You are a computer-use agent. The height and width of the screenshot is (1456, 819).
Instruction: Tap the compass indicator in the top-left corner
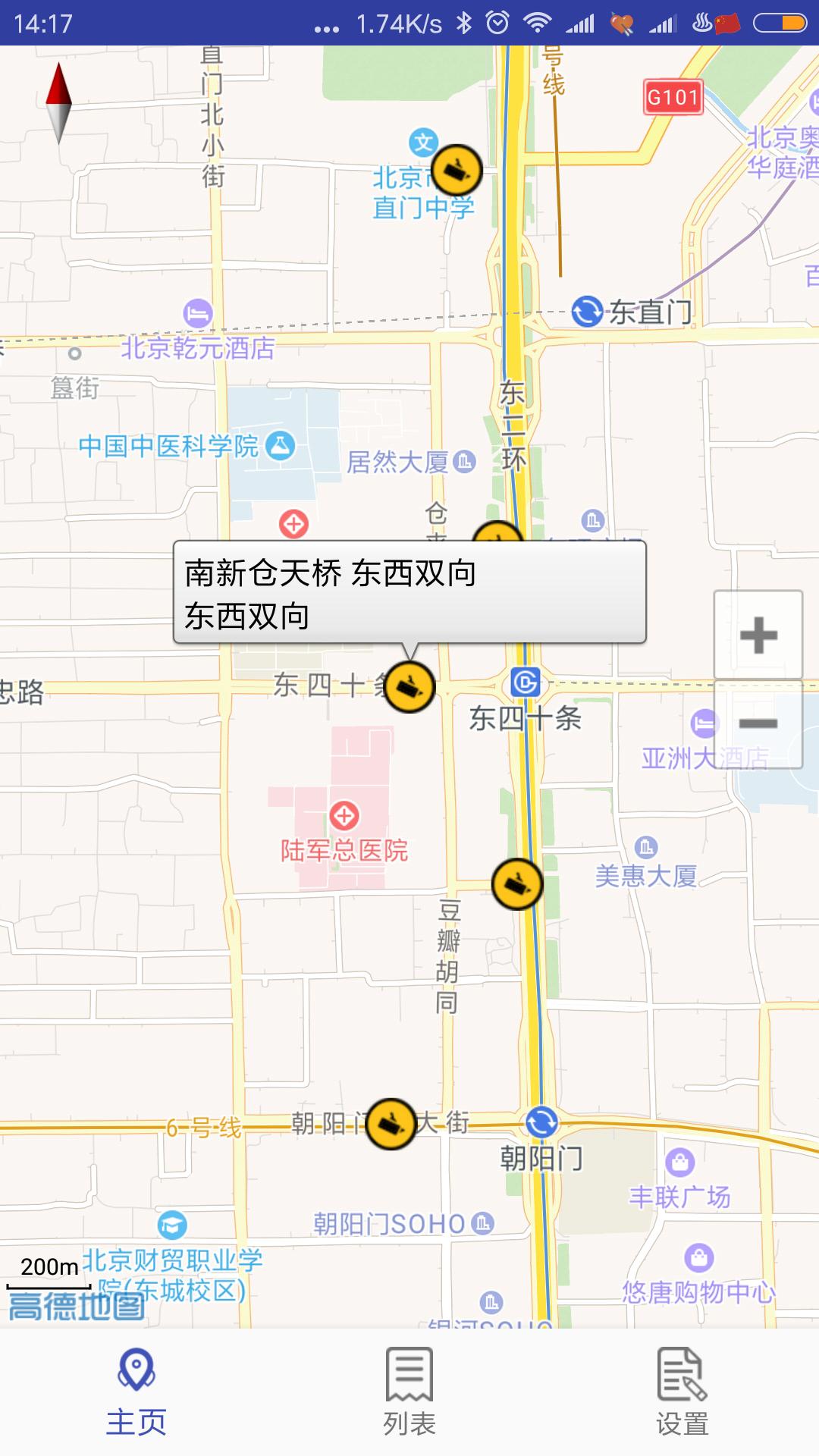[59, 102]
